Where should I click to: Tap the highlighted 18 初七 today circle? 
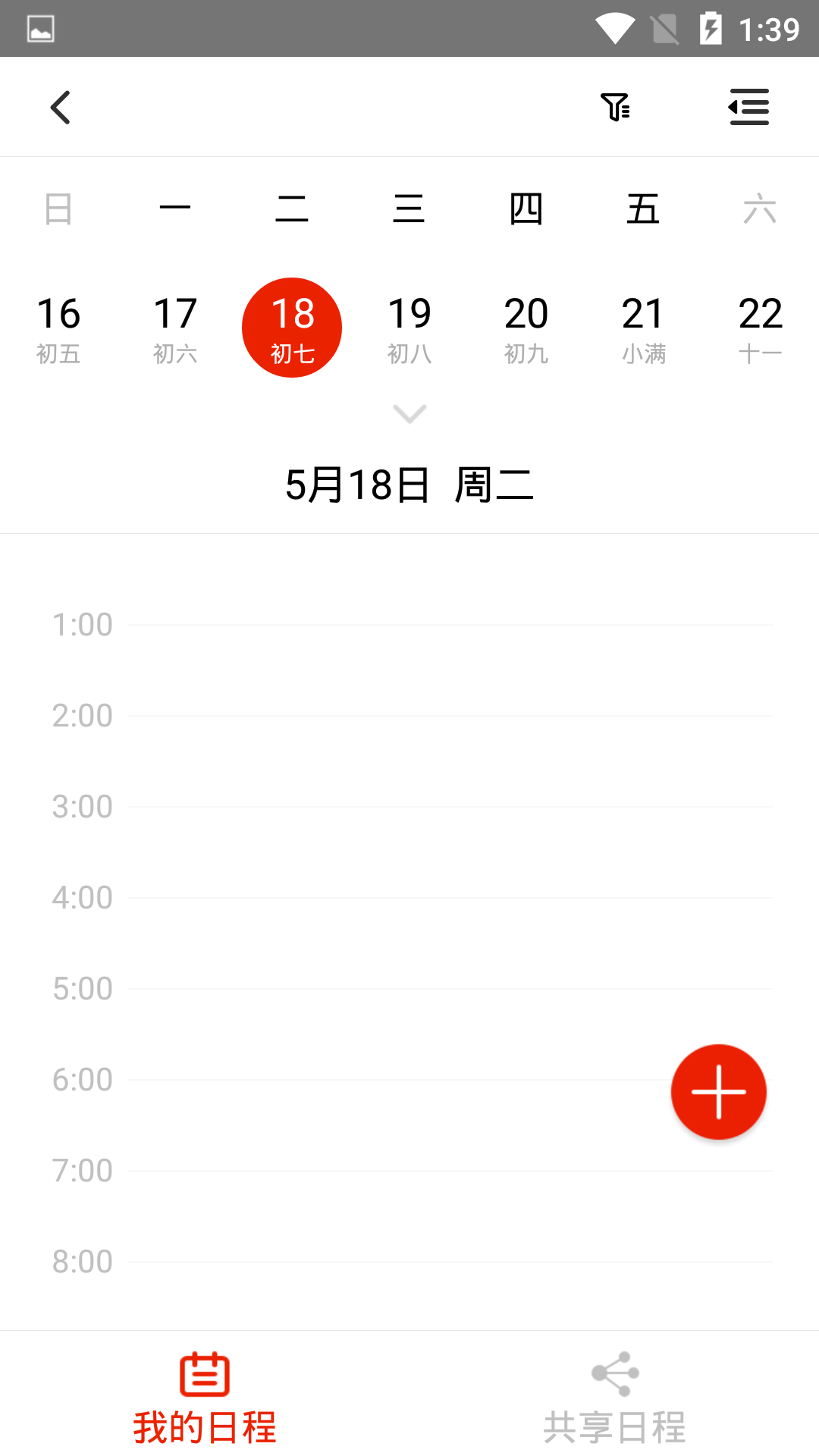[x=293, y=327]
